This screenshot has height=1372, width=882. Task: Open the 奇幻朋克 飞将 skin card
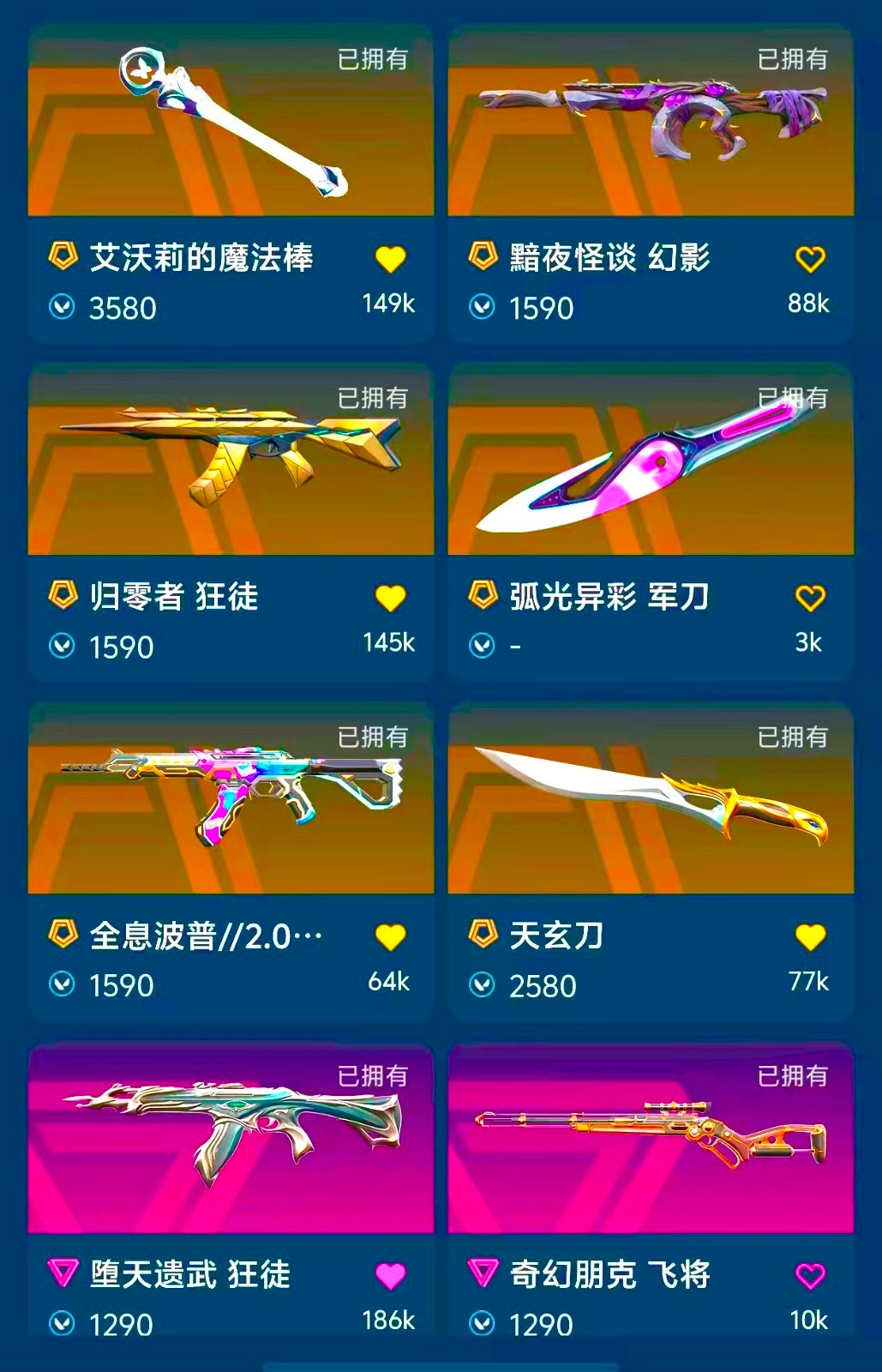pos(651,1190)
